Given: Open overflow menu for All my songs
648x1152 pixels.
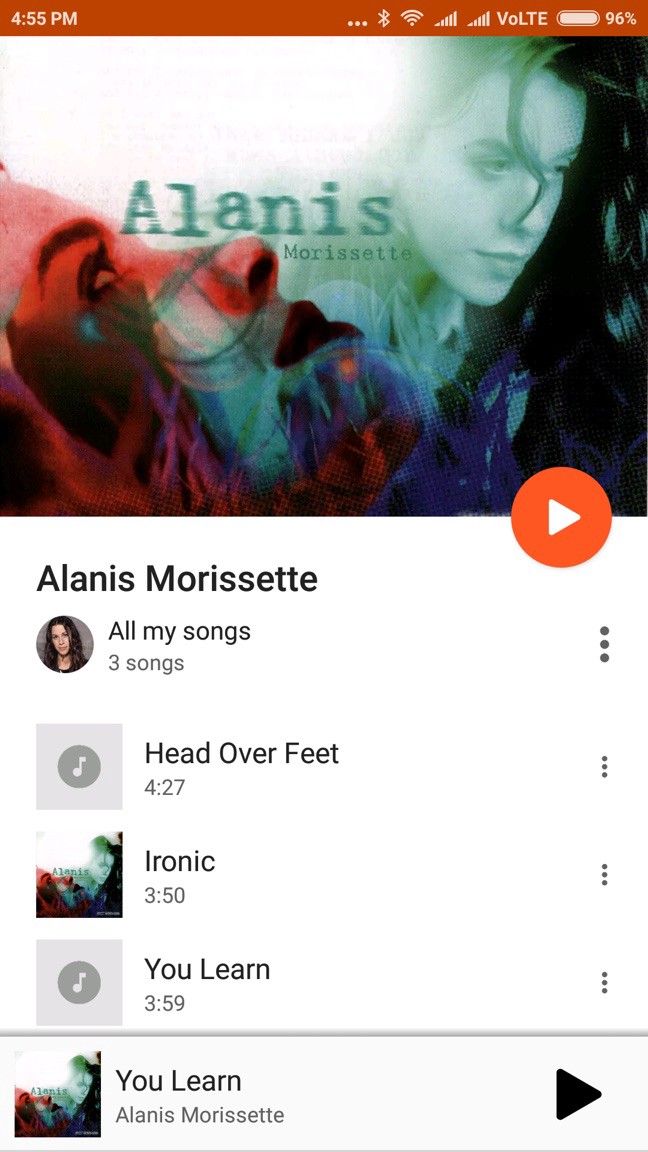Looking at the screenshot, I should (604, 645).
